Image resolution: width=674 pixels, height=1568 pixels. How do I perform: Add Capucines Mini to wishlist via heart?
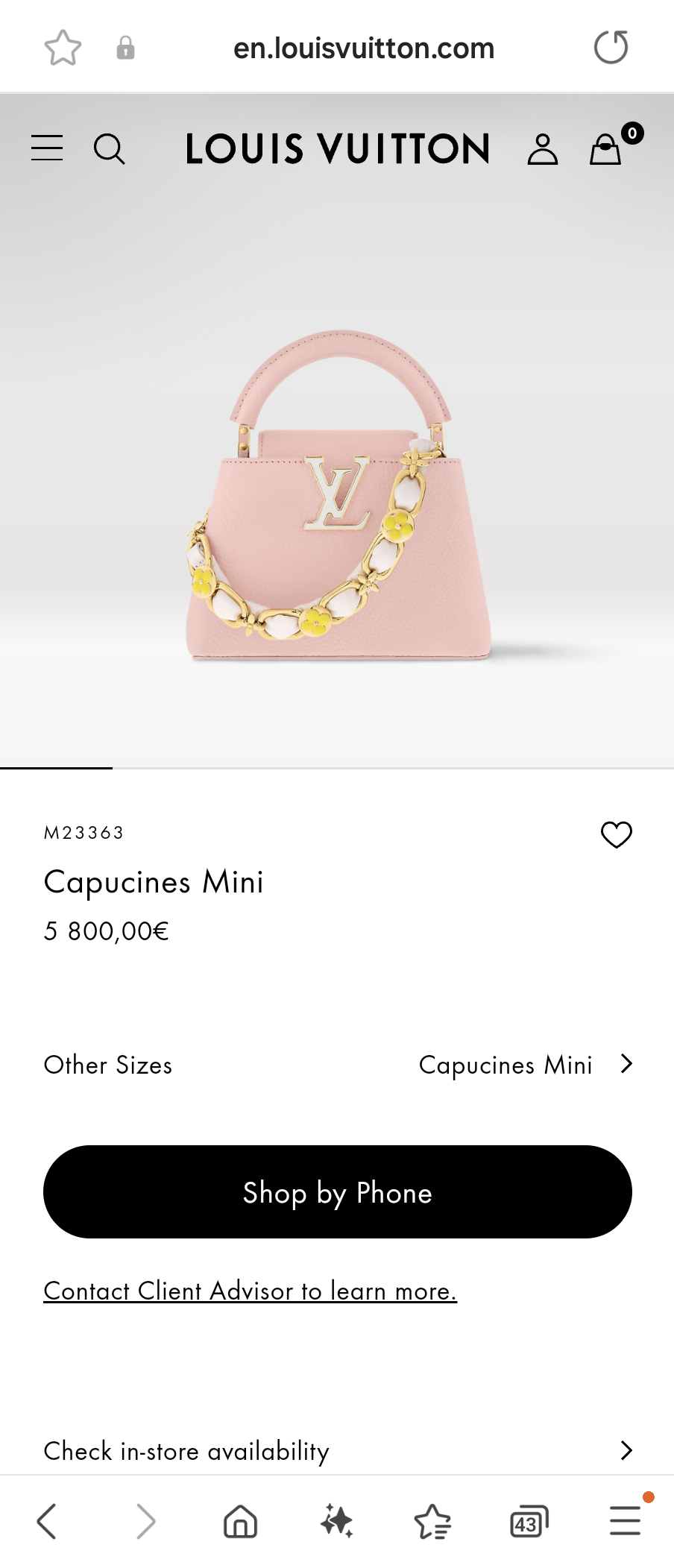click(616, 834)
